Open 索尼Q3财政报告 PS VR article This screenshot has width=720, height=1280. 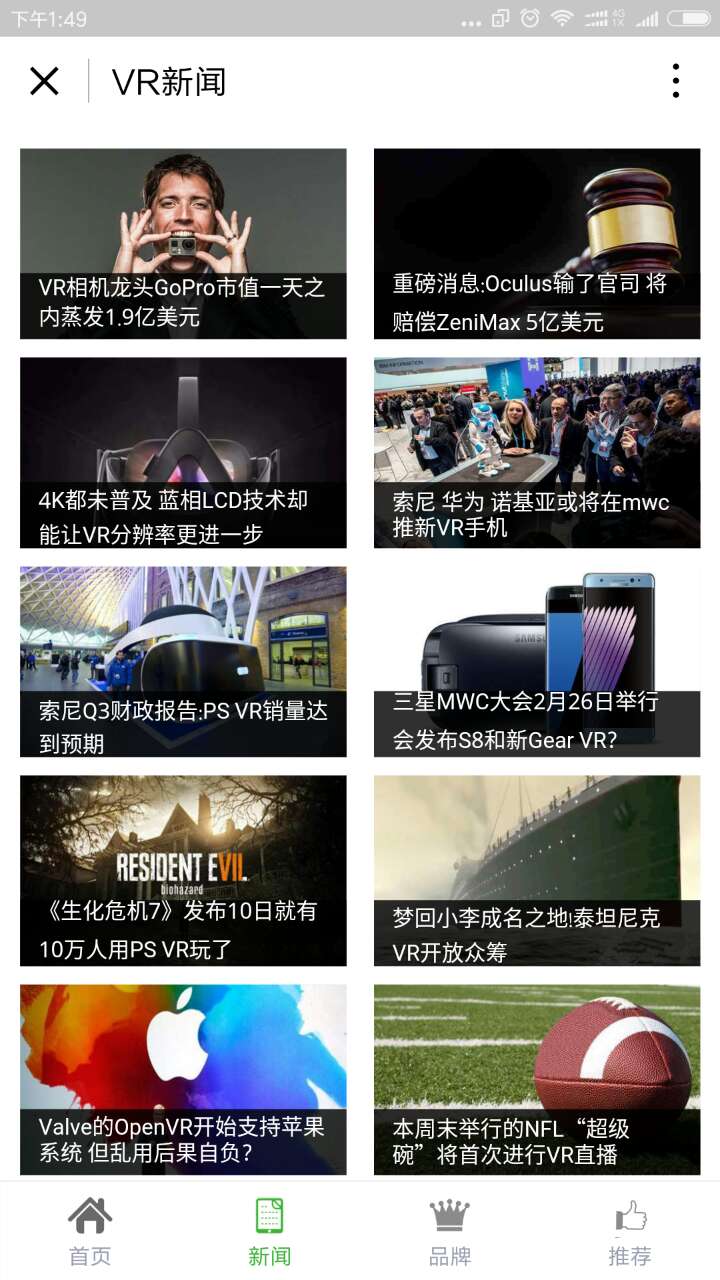[x=183, y=662]
